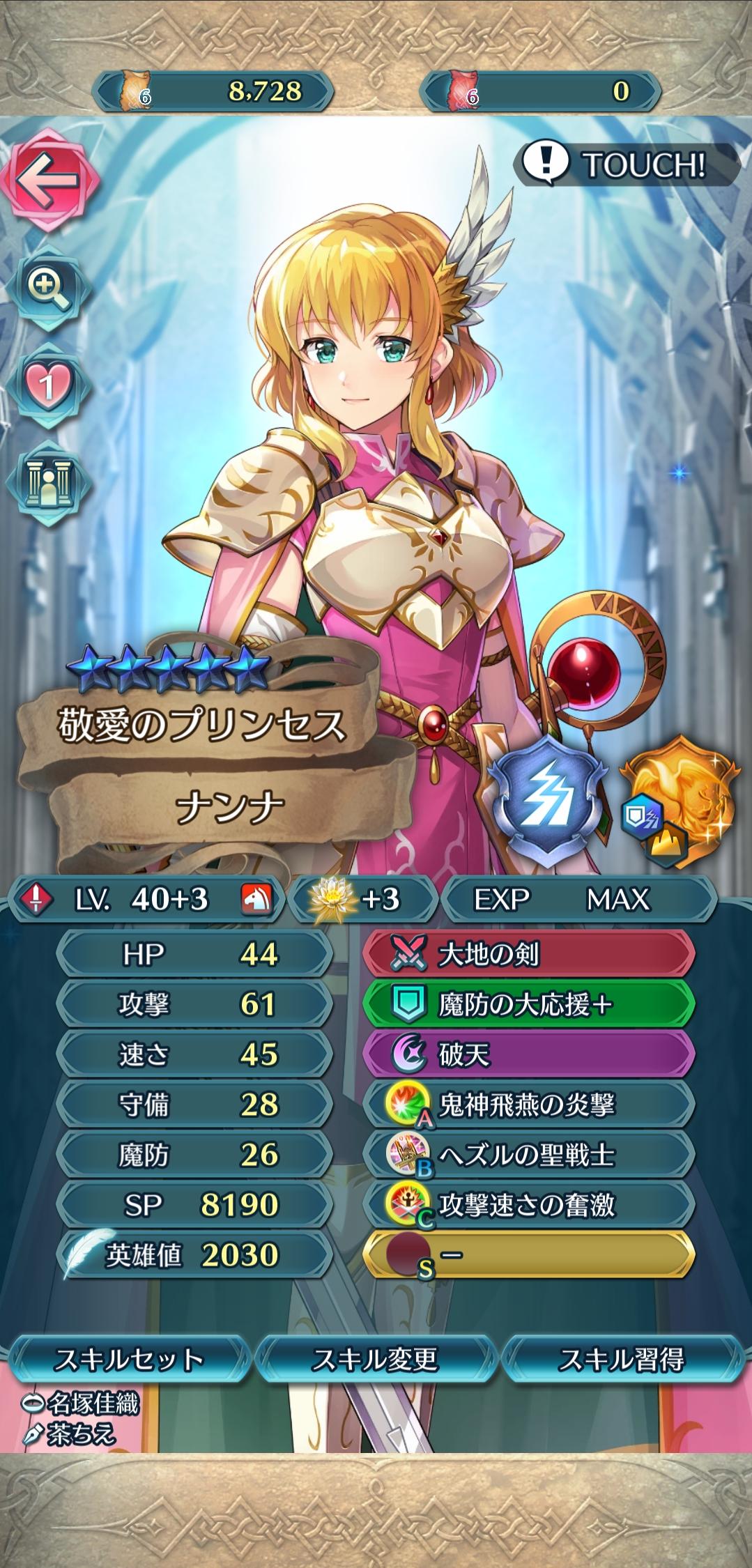Open the ally support pillars icon
This screenshot has height=1568, width=752.
pos(48,482)
